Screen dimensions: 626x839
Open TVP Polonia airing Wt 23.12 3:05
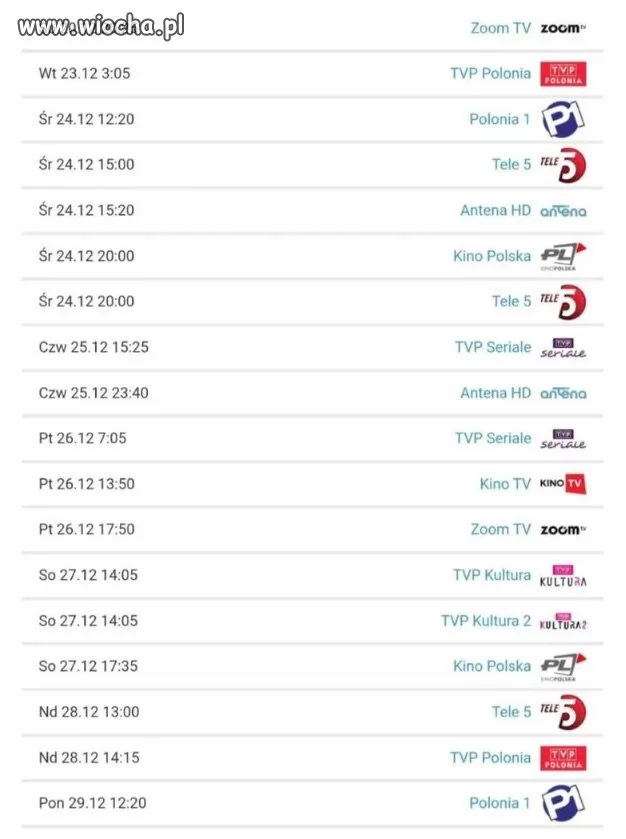[490, 74]
